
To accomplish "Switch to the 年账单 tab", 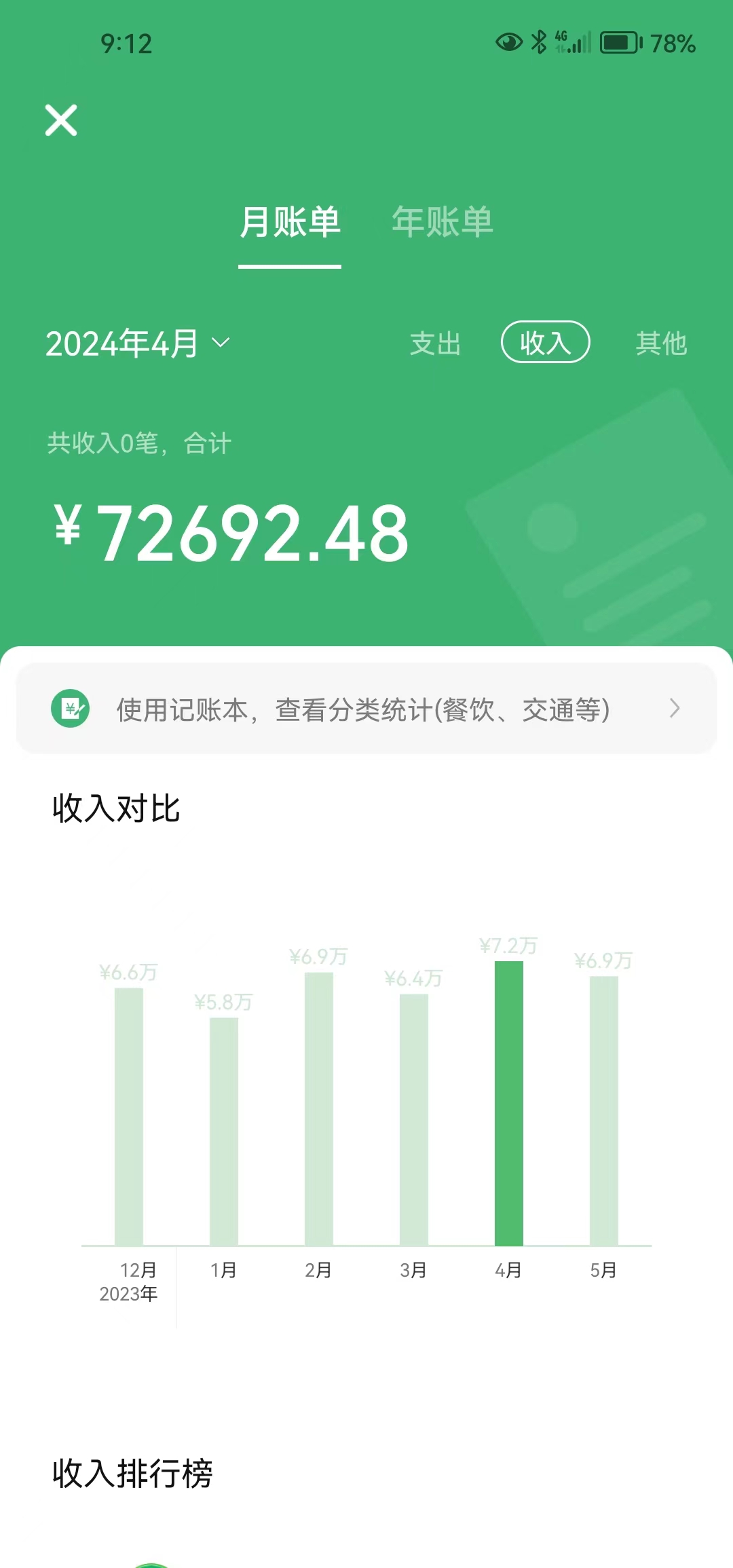I will (x=443, y=222).
